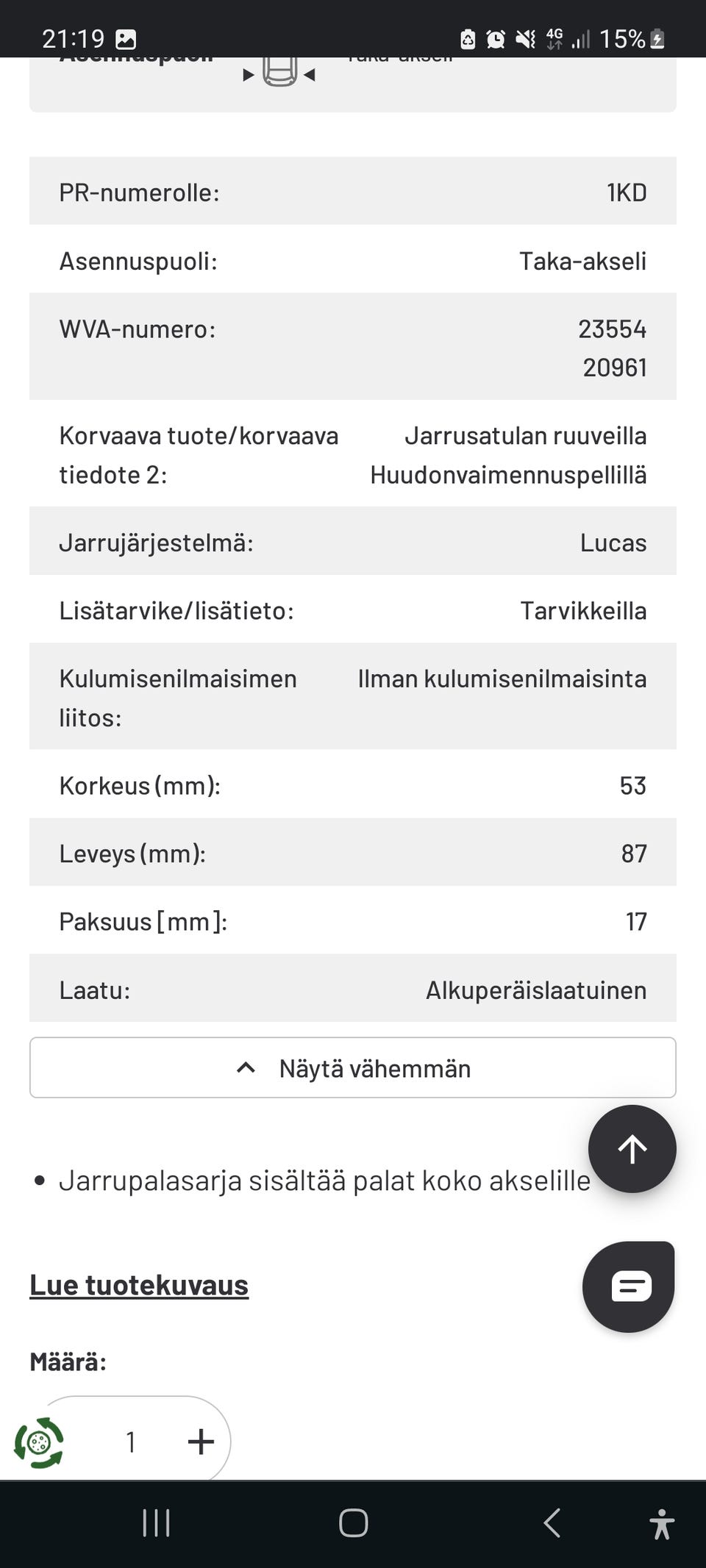Tap the alarm clock status icon
The width and height of the screenshot is (706, 1568).
click(x=494, y=38)
